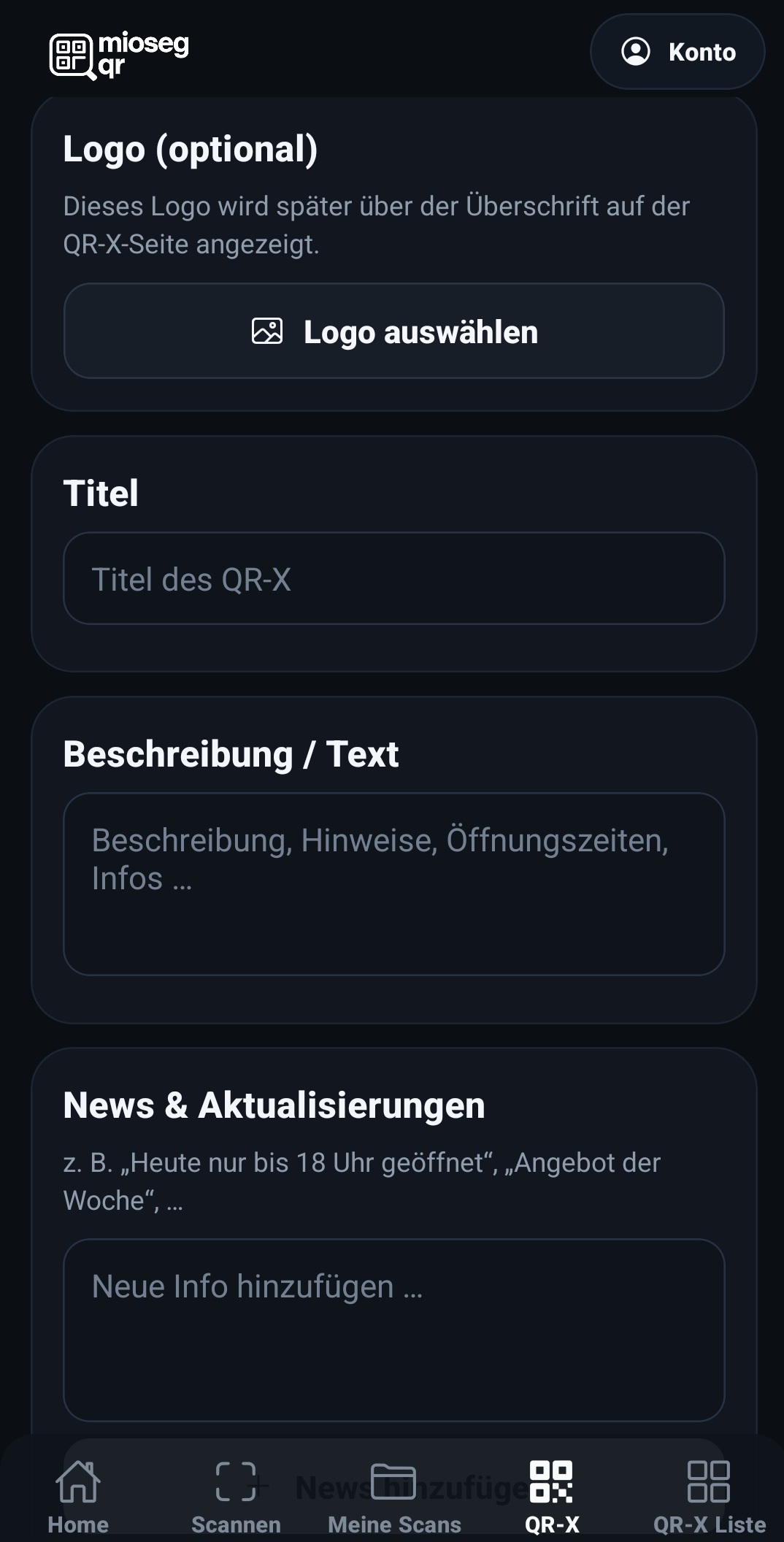Select the Neue Info hinzufügen field

tap(394, 1330)
